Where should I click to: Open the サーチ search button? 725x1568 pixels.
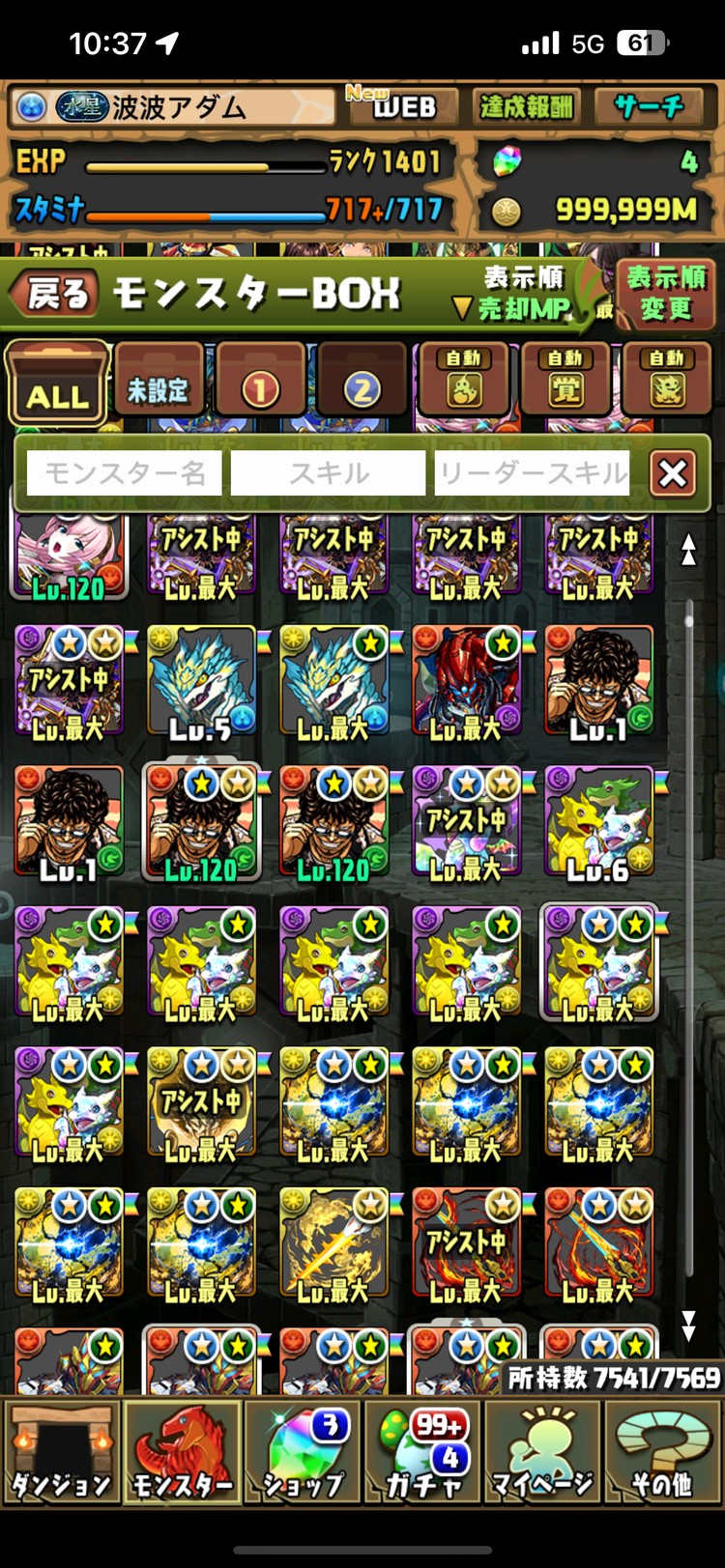pyautogui.click(x=650, y=106)
